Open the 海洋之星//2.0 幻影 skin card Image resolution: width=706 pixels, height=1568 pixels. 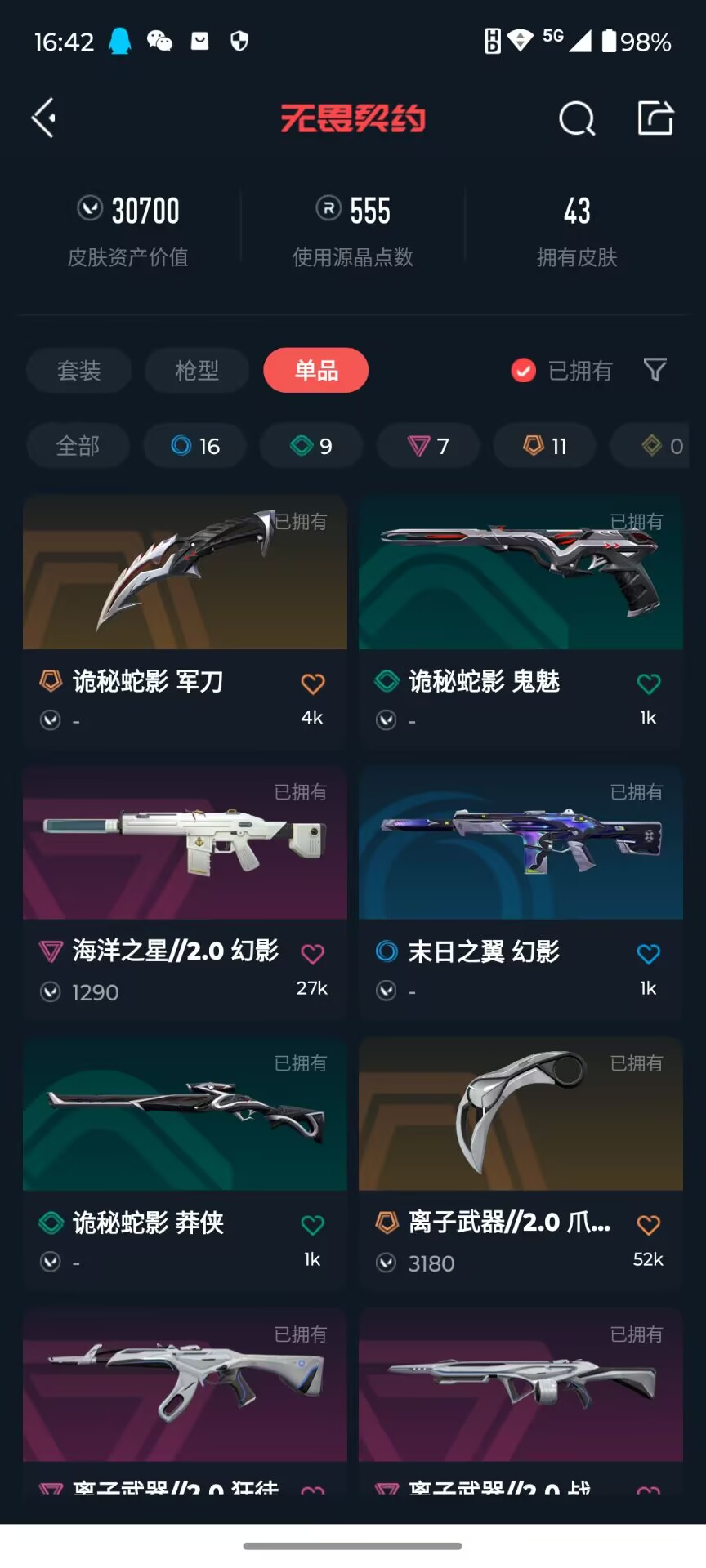click(185, 893)
